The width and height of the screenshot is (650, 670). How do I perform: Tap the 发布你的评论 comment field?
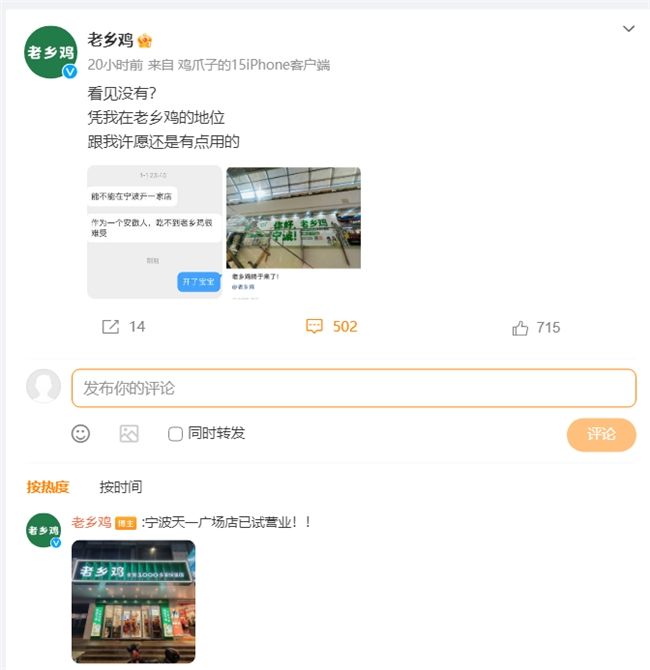[x=353, y=388]
